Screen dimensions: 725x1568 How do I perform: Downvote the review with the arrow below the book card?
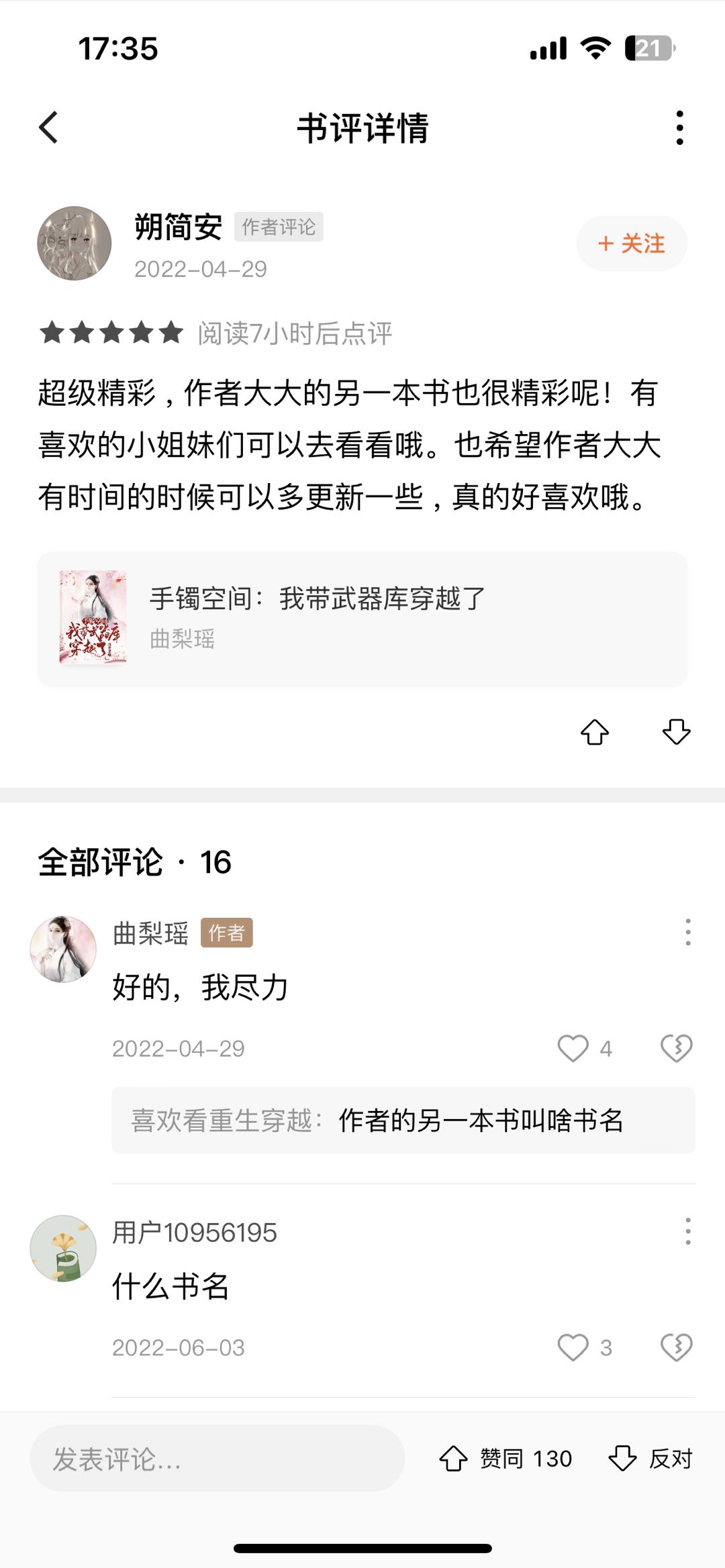676,732
